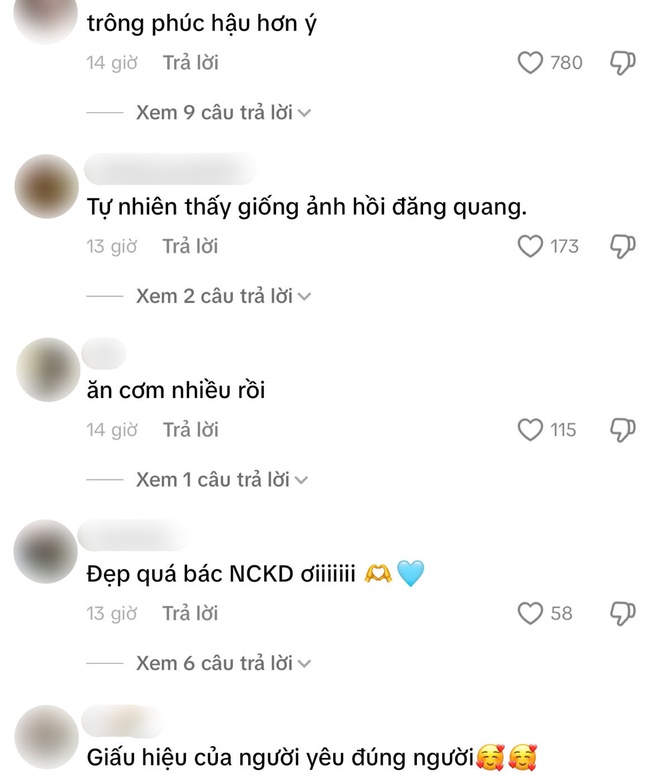The height and width of the screenshot is (776, 660).
Task: Like the comment mentioning "hồi đăng quang"
Action: click(530, 246)
